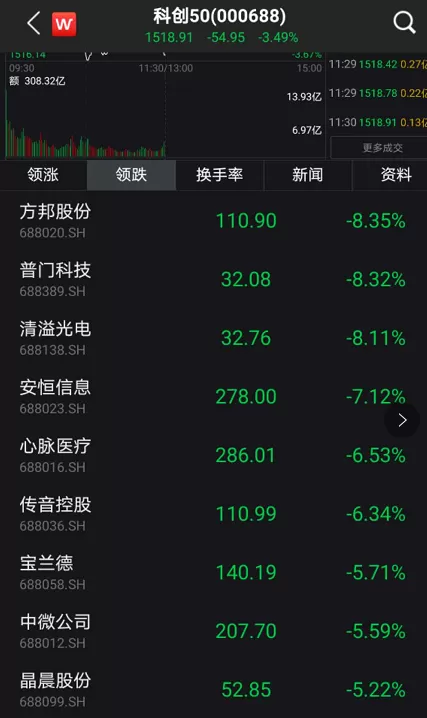Switch to the 换手率 tab
The image size is (427, 718).
[220, 174]
